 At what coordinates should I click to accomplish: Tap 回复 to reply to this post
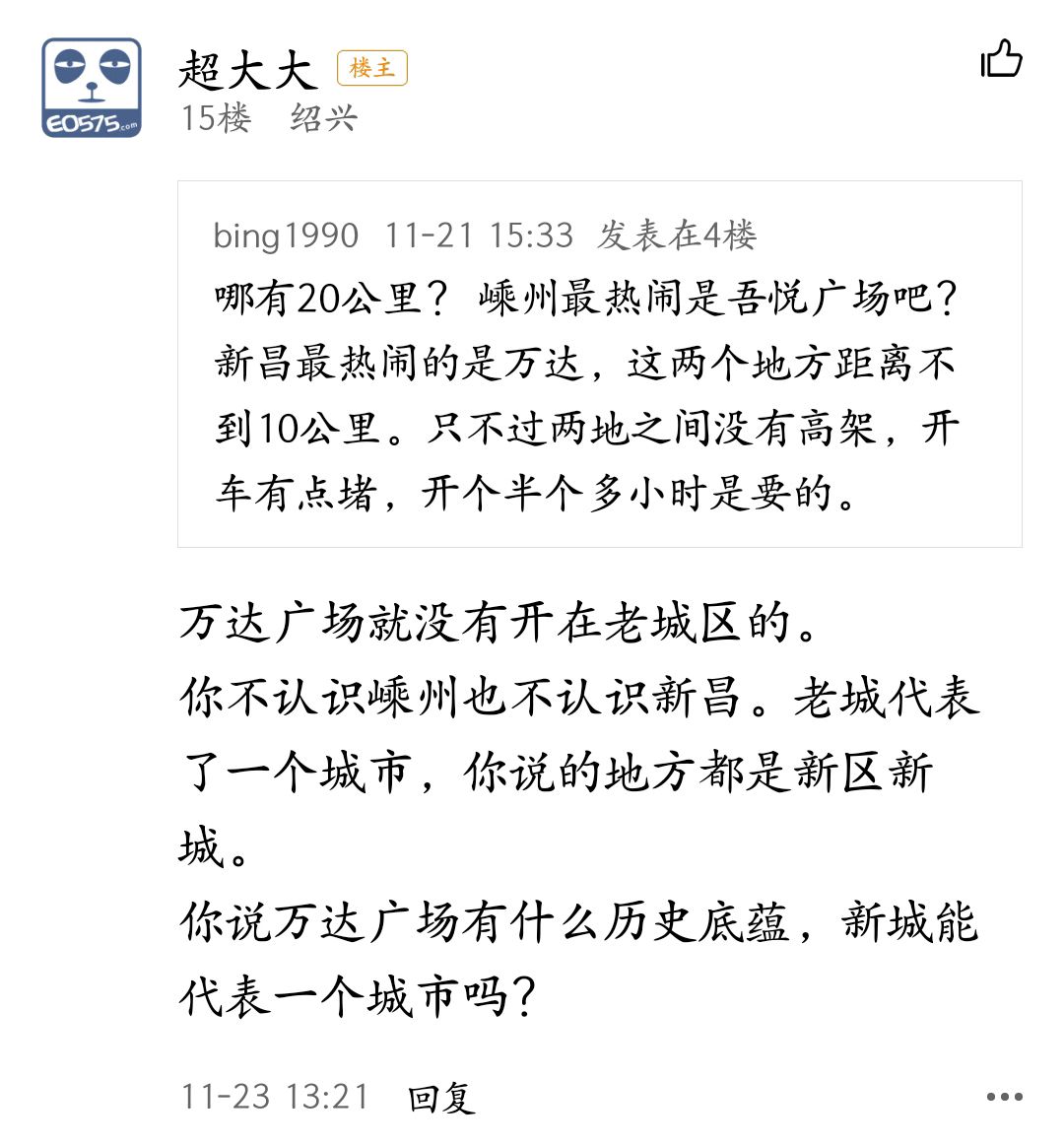point(441,1097)
